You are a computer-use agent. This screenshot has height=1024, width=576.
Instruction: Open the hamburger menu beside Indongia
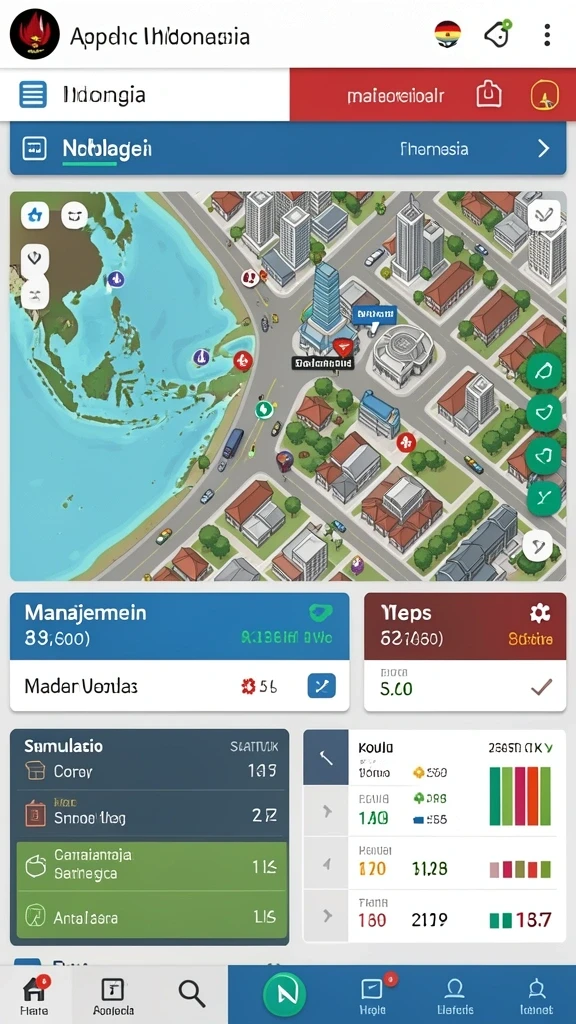tap(33, 95)
